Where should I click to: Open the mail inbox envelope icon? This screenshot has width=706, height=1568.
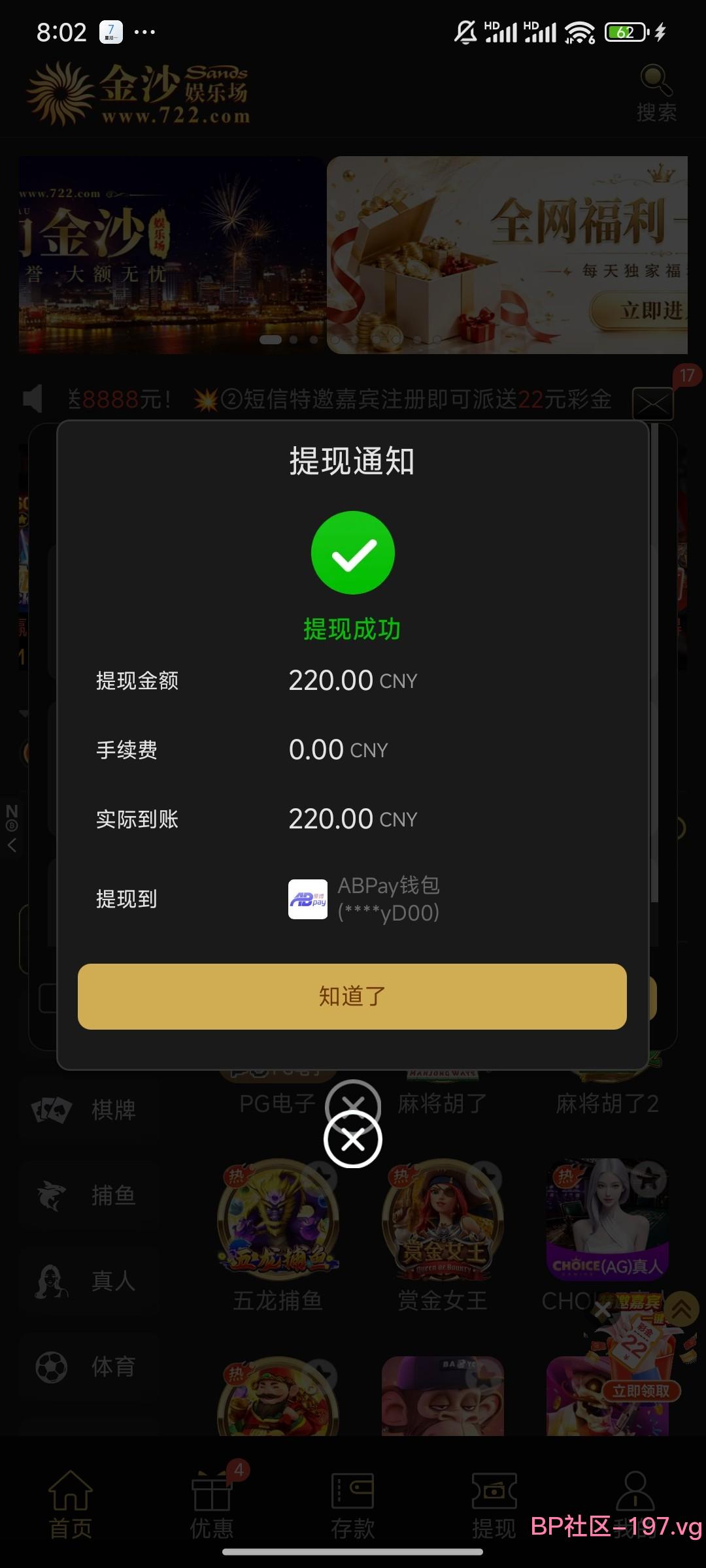pyautogui.click(x=652, y=404)
